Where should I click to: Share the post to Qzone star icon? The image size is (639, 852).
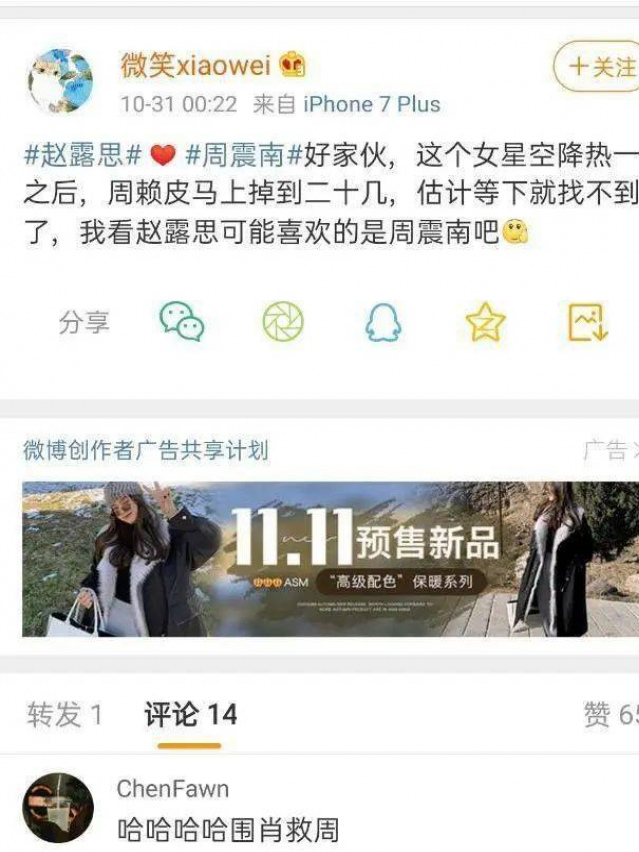[x=485, y=322]
